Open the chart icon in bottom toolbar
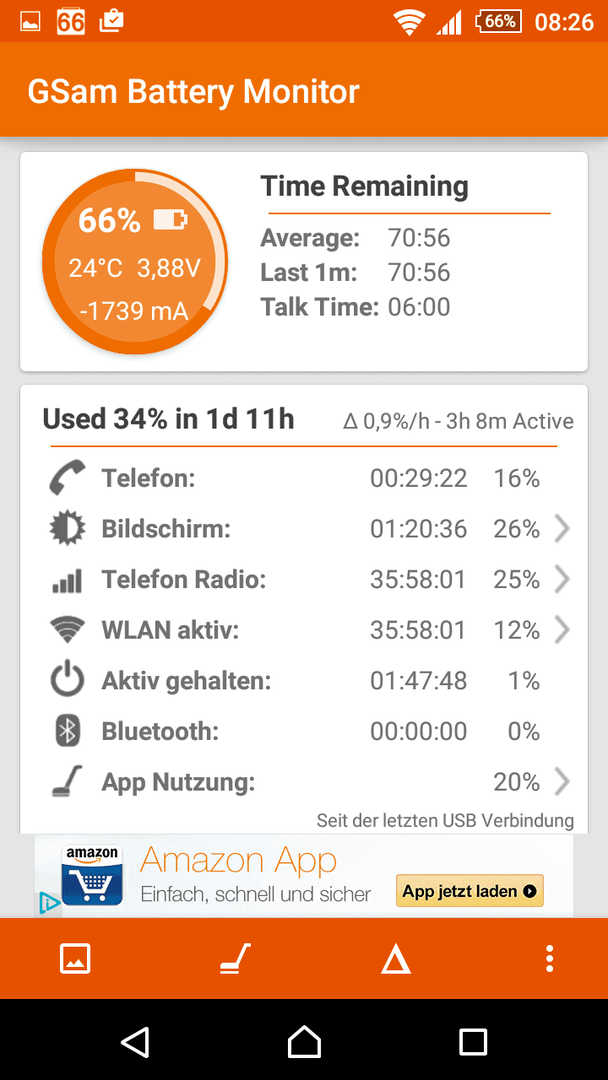 tap(75, 958)
